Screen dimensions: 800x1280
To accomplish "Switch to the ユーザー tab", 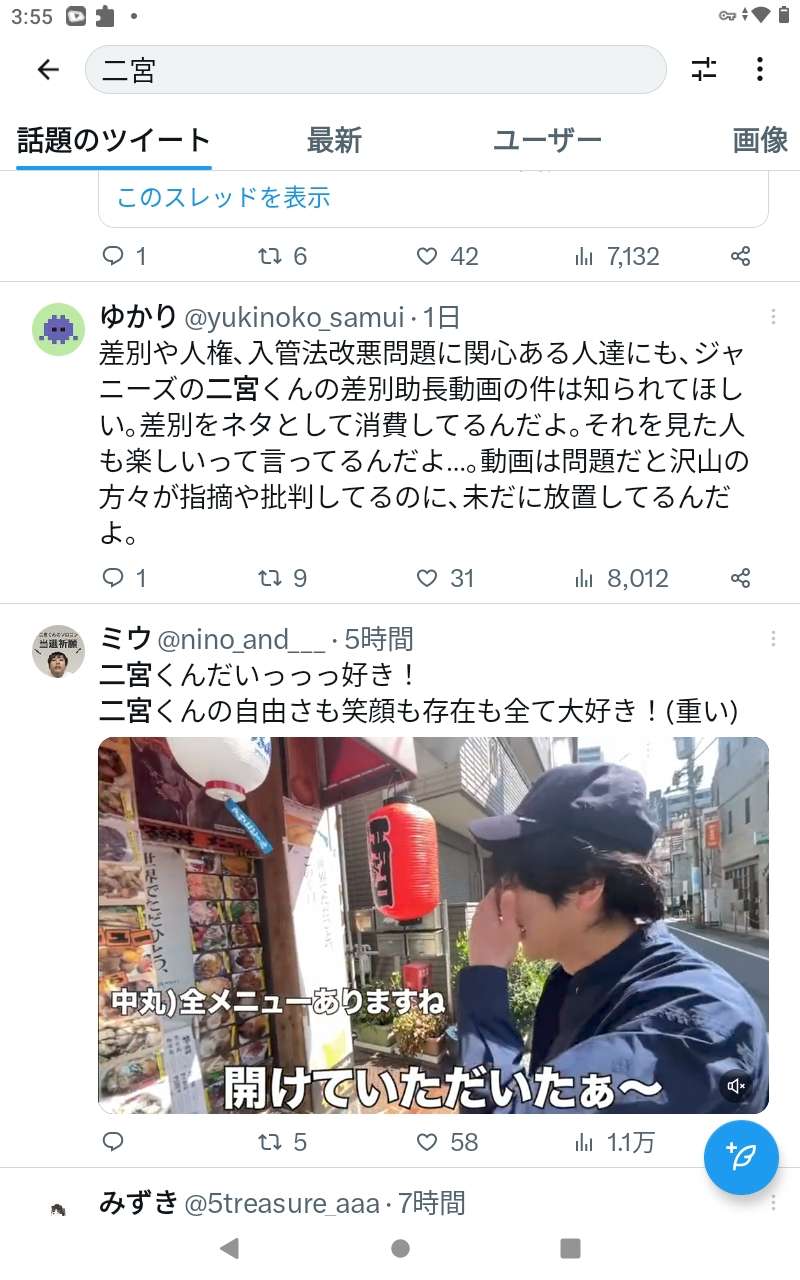I will (x=547, y=141).
